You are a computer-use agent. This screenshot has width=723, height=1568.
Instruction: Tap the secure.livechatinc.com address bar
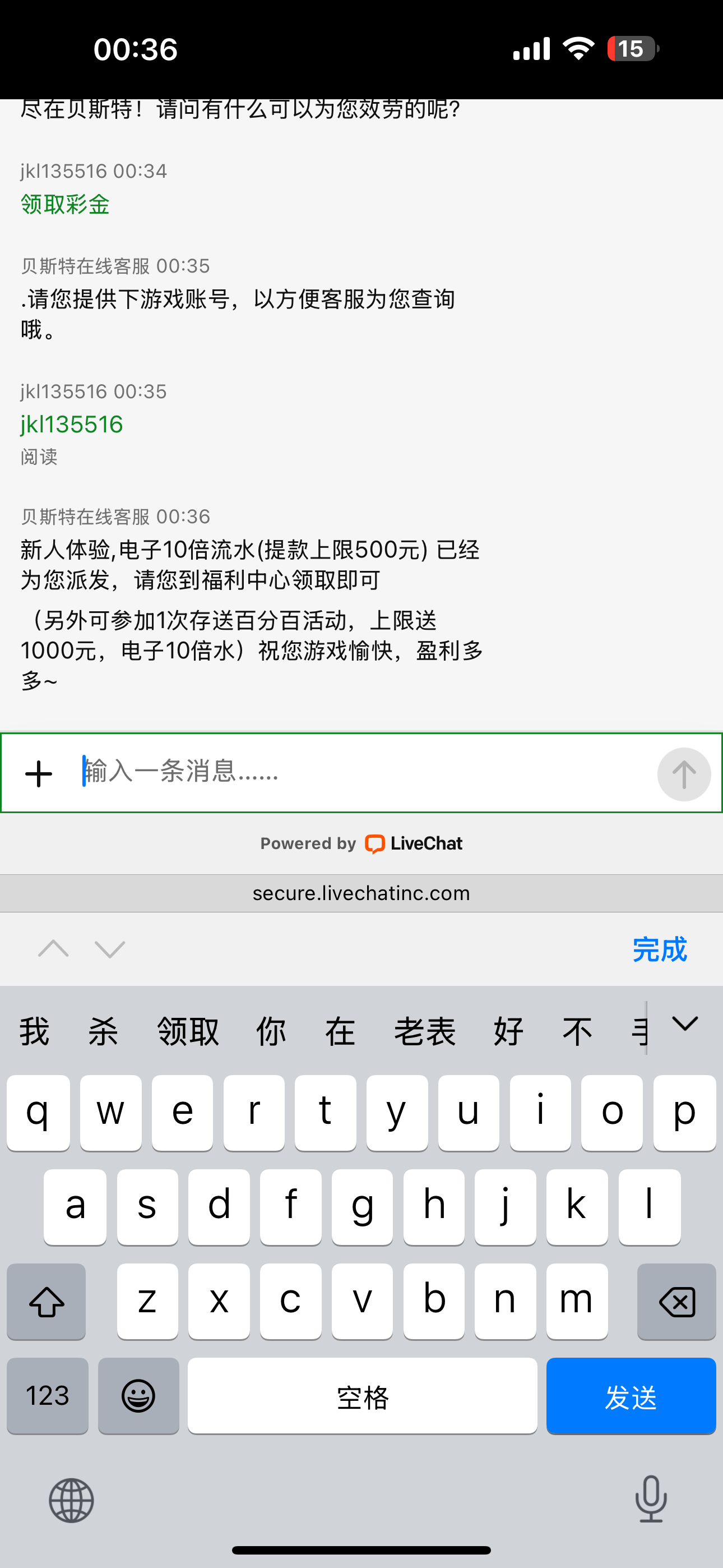click(361, 893)
